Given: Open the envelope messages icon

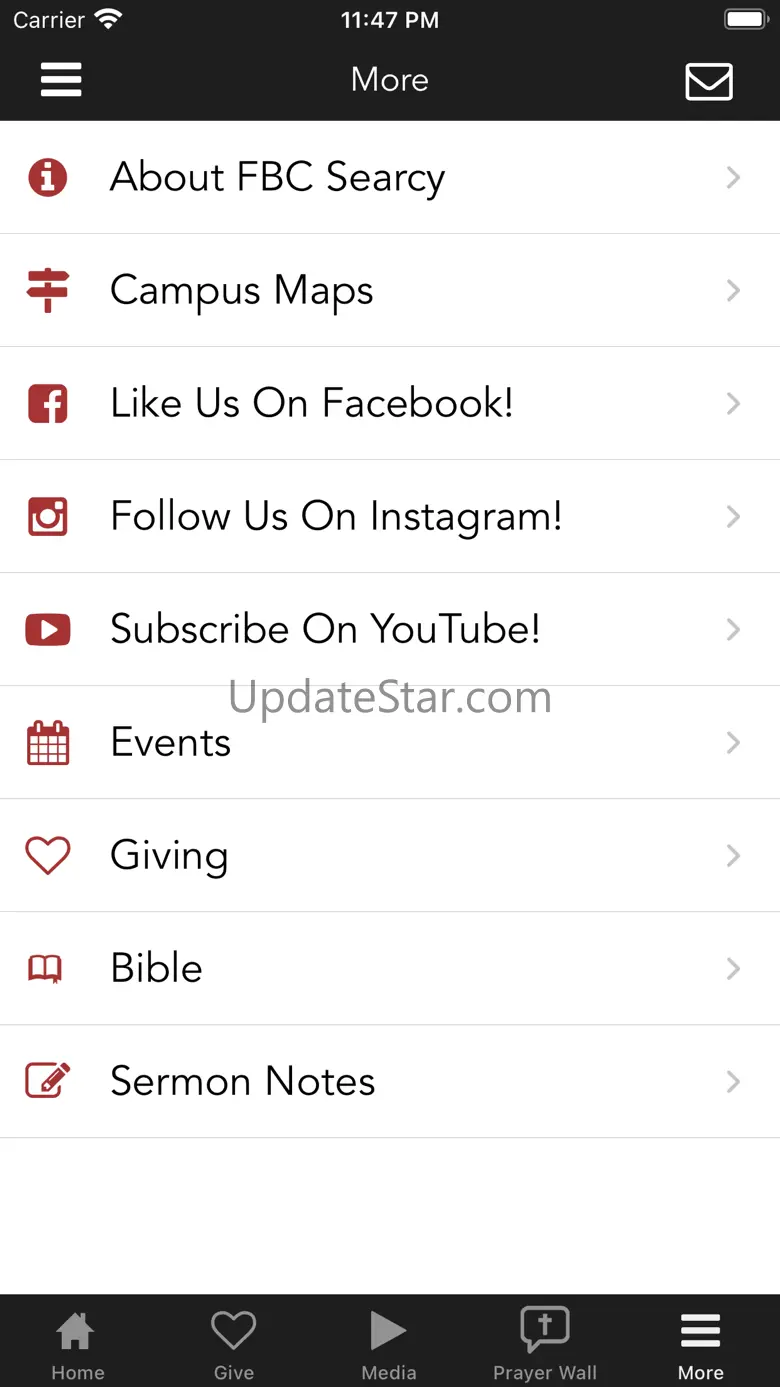Looking at the screenshot, I should tap(709, 81).
